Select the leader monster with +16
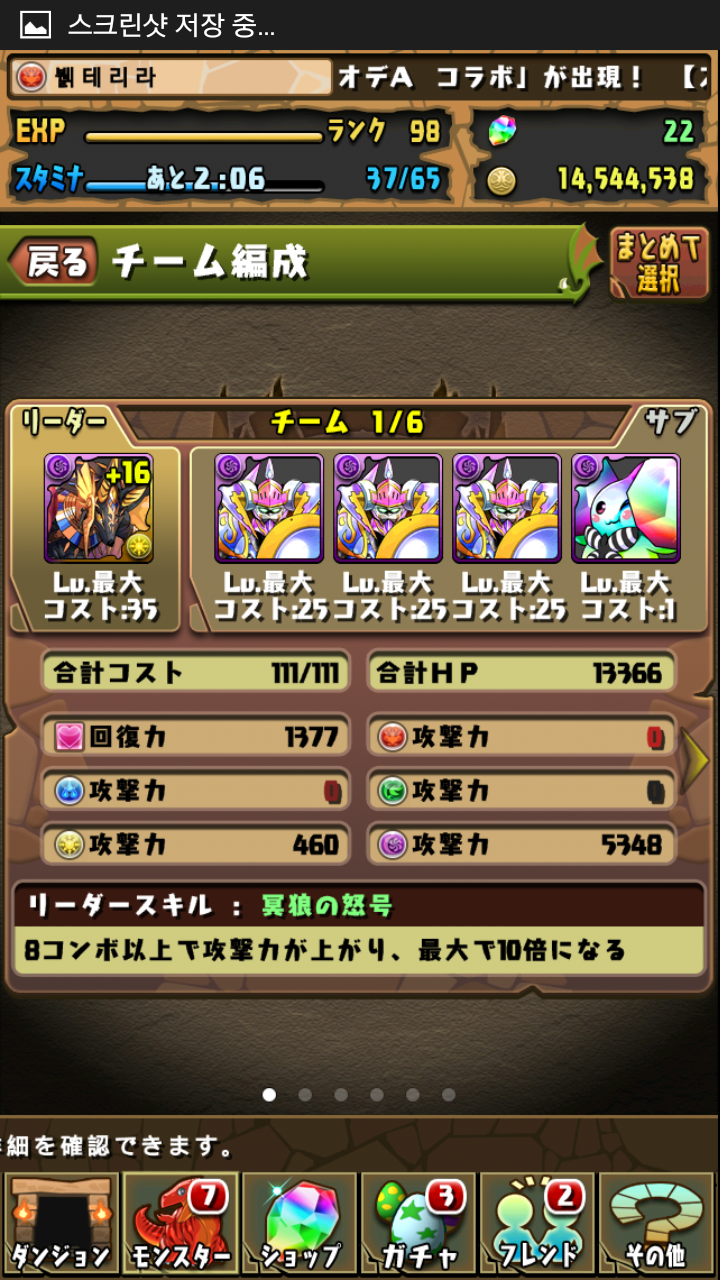The height and width of the screenshot is (1280, 720). 98,508
